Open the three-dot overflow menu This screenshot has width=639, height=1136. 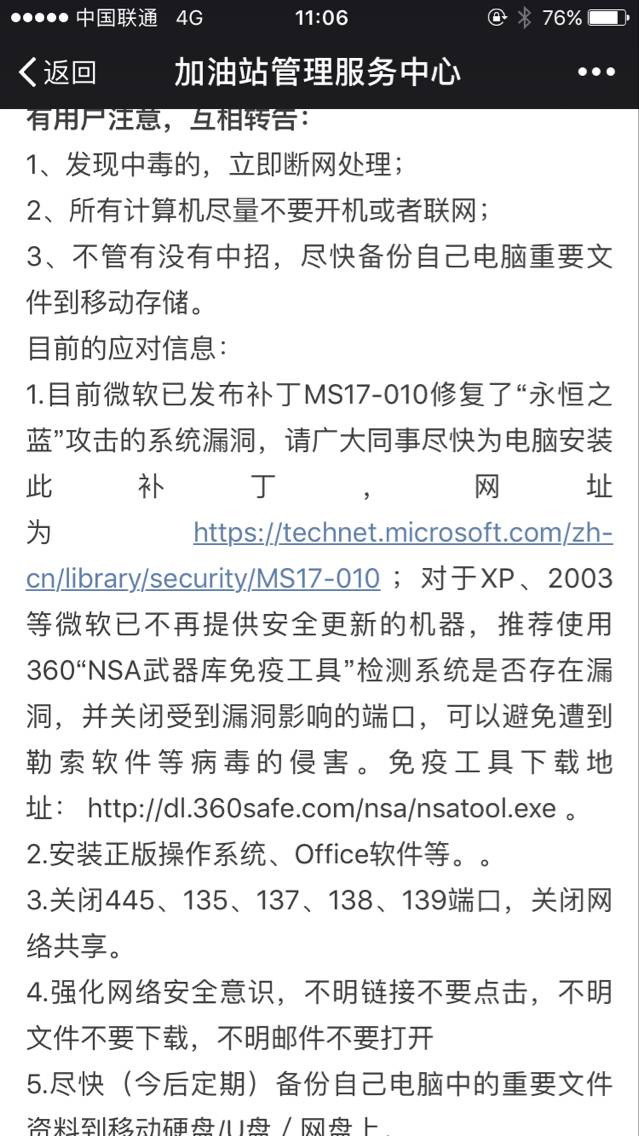(596, 72)
